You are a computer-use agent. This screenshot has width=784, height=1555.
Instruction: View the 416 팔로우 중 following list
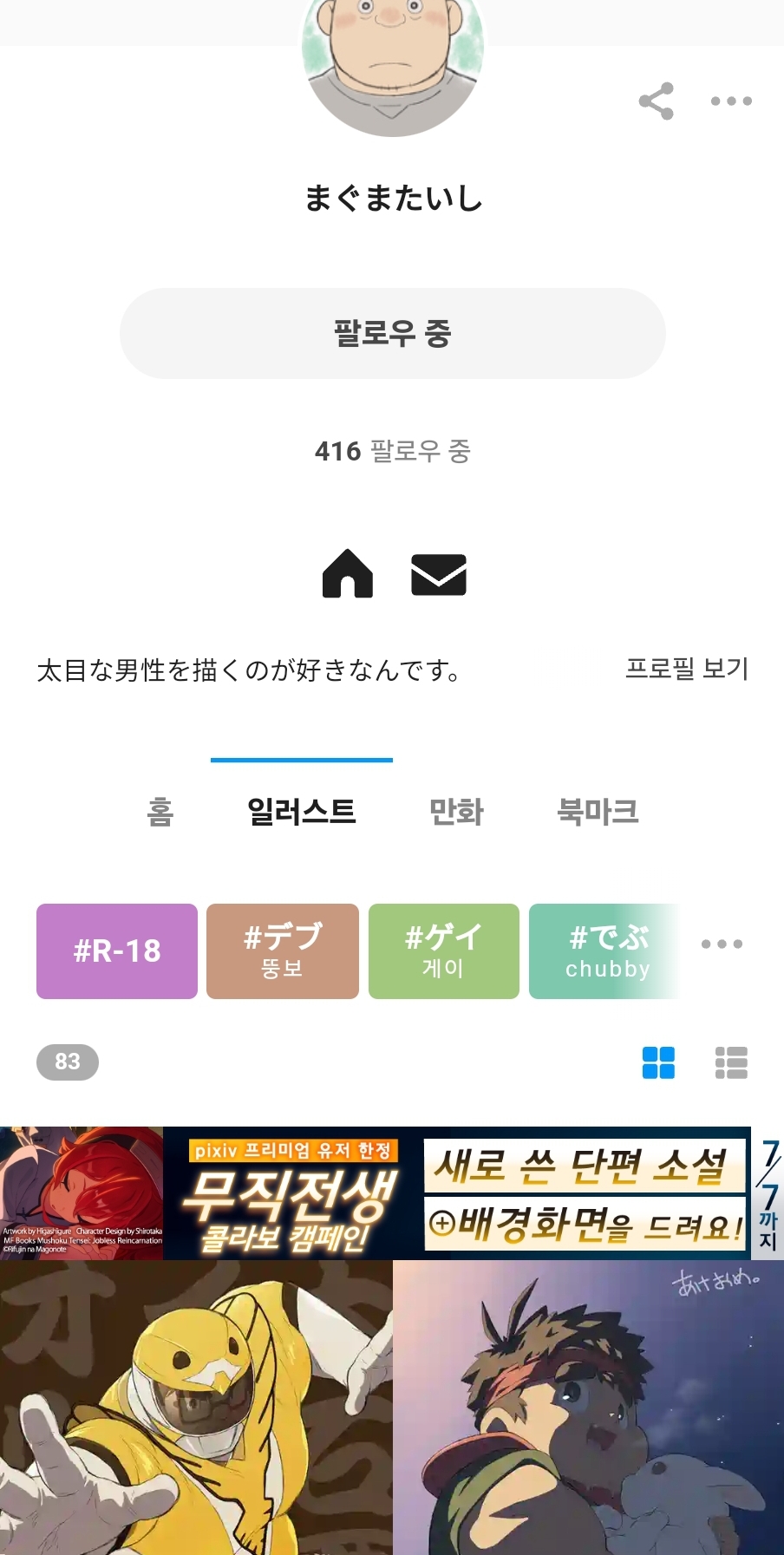392,451
